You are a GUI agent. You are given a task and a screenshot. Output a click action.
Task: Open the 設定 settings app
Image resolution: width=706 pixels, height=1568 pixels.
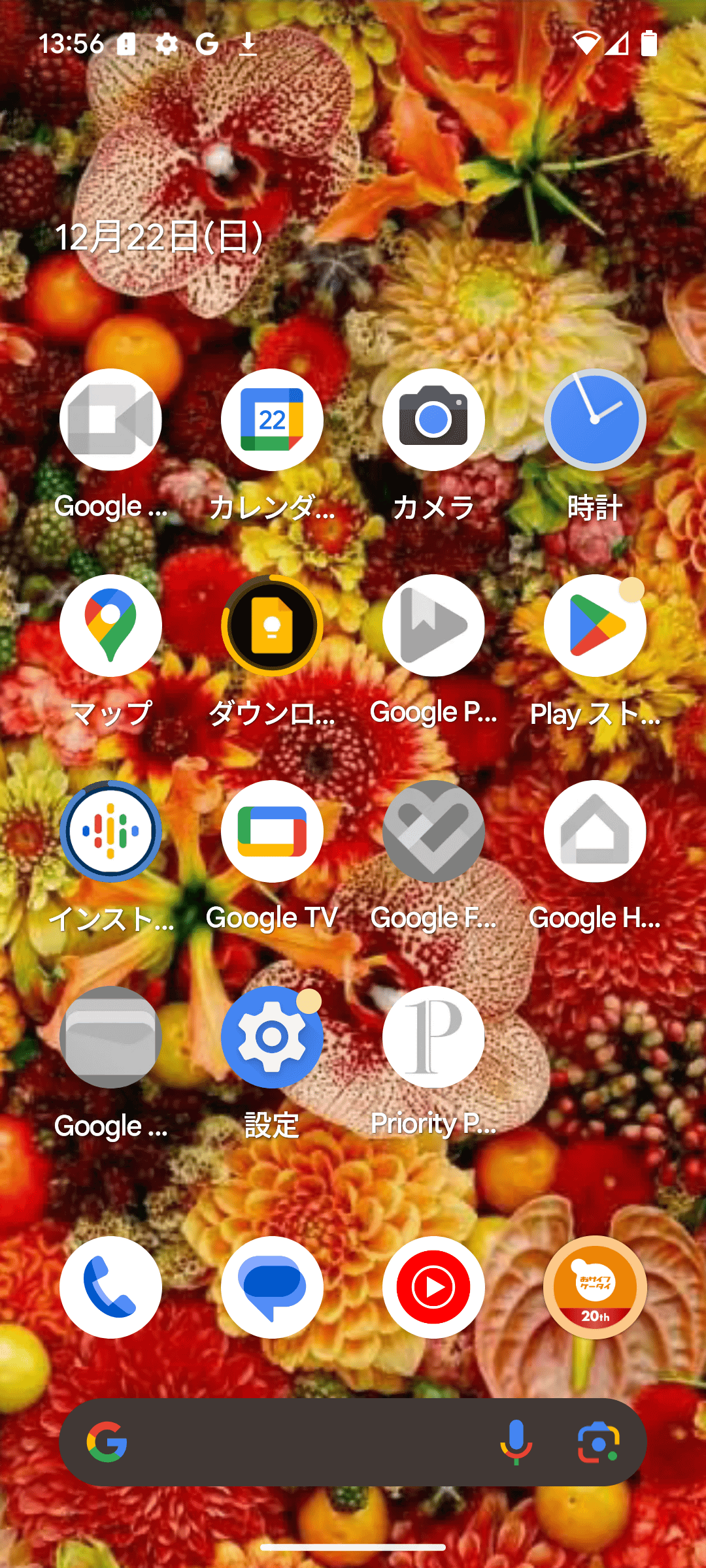272,1036
